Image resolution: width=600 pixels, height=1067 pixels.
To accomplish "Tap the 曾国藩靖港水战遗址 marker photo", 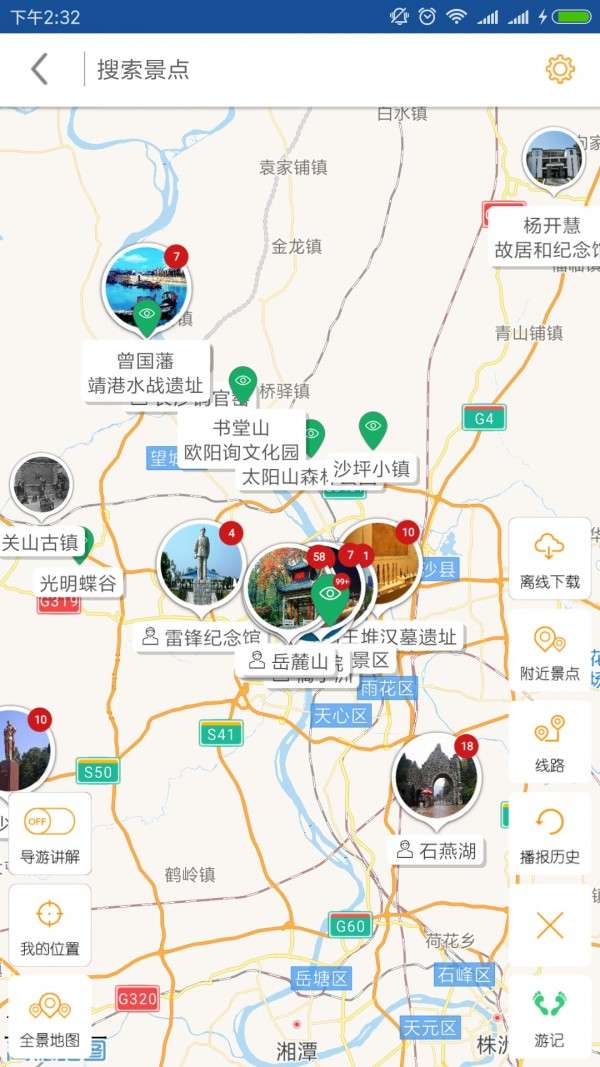I will pos(146,288).
